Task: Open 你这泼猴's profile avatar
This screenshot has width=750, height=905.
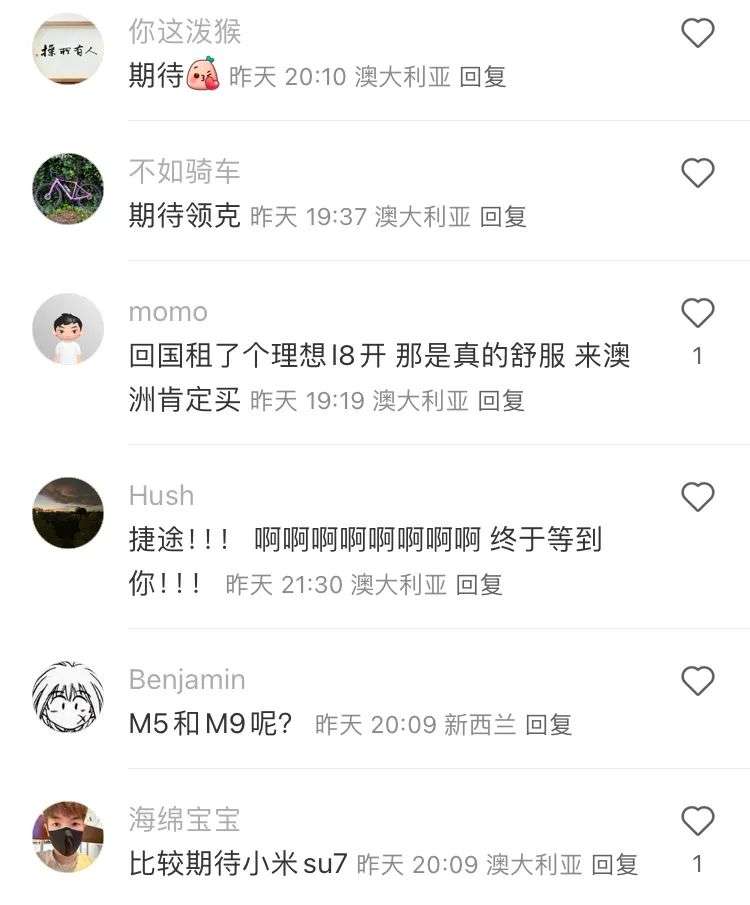Action: [x=68, y=48]
